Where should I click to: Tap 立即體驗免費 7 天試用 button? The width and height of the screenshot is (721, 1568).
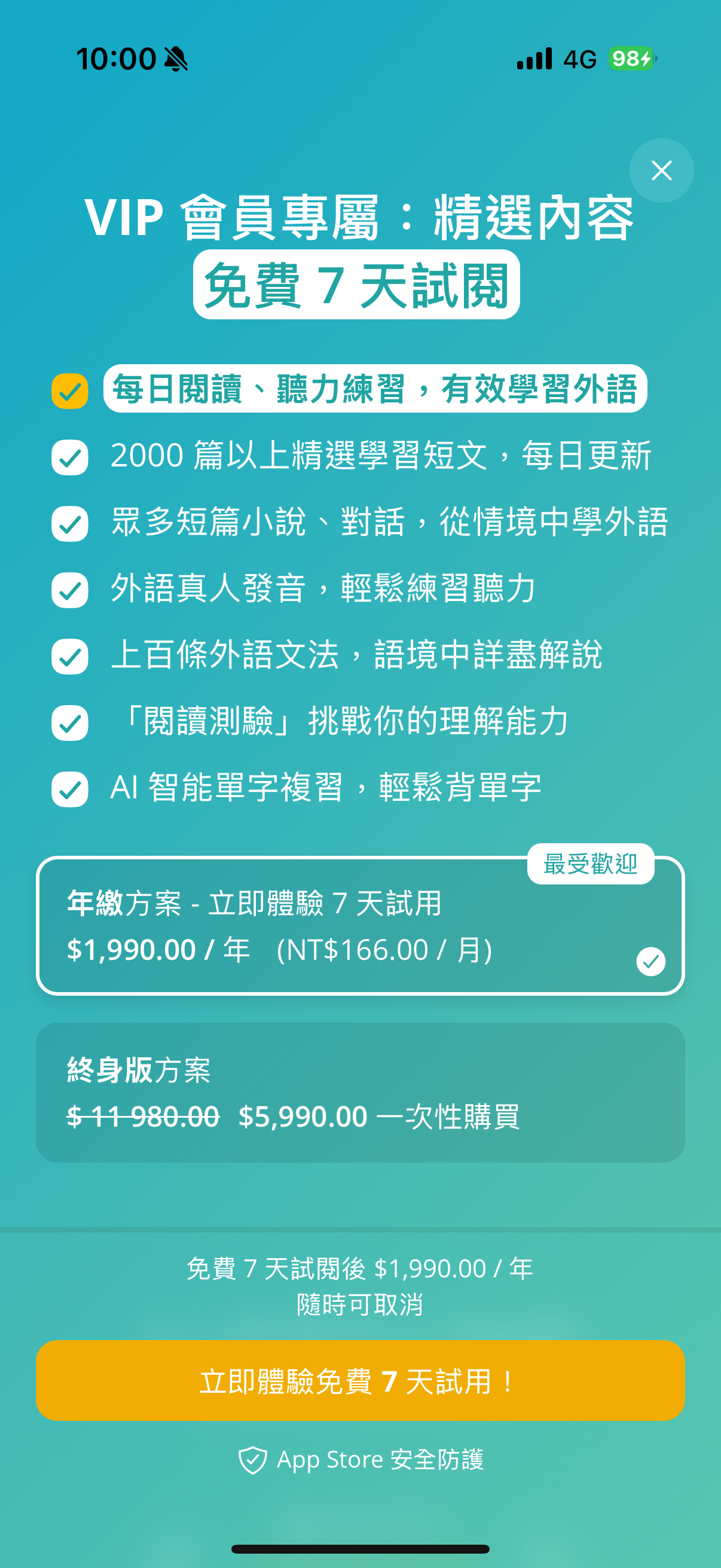point(360,1380)
